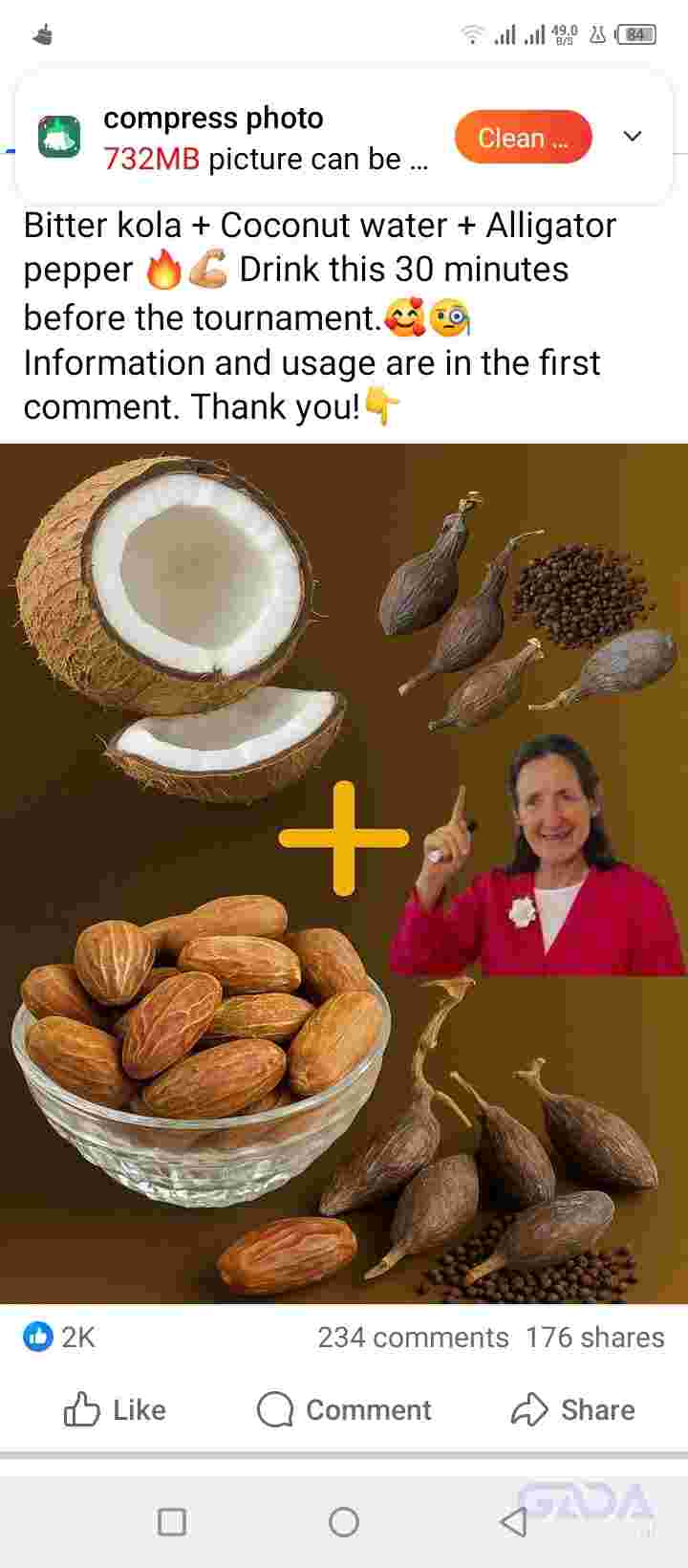Comment on this post
This screenshot has height=1568, width=688.
pos(344,1409)
